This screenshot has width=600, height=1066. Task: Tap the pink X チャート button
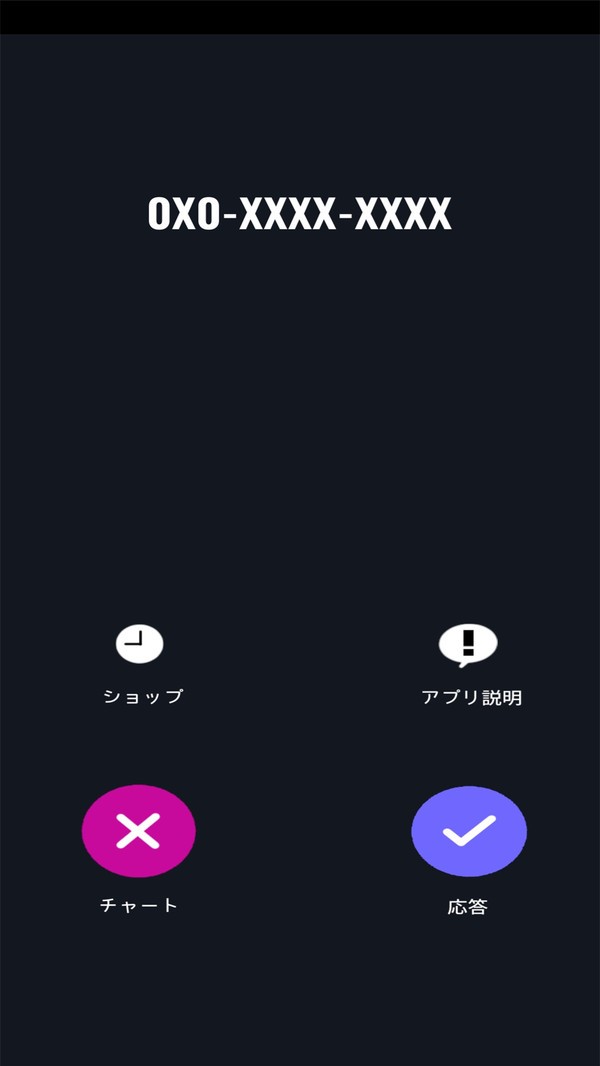[138, 831]
